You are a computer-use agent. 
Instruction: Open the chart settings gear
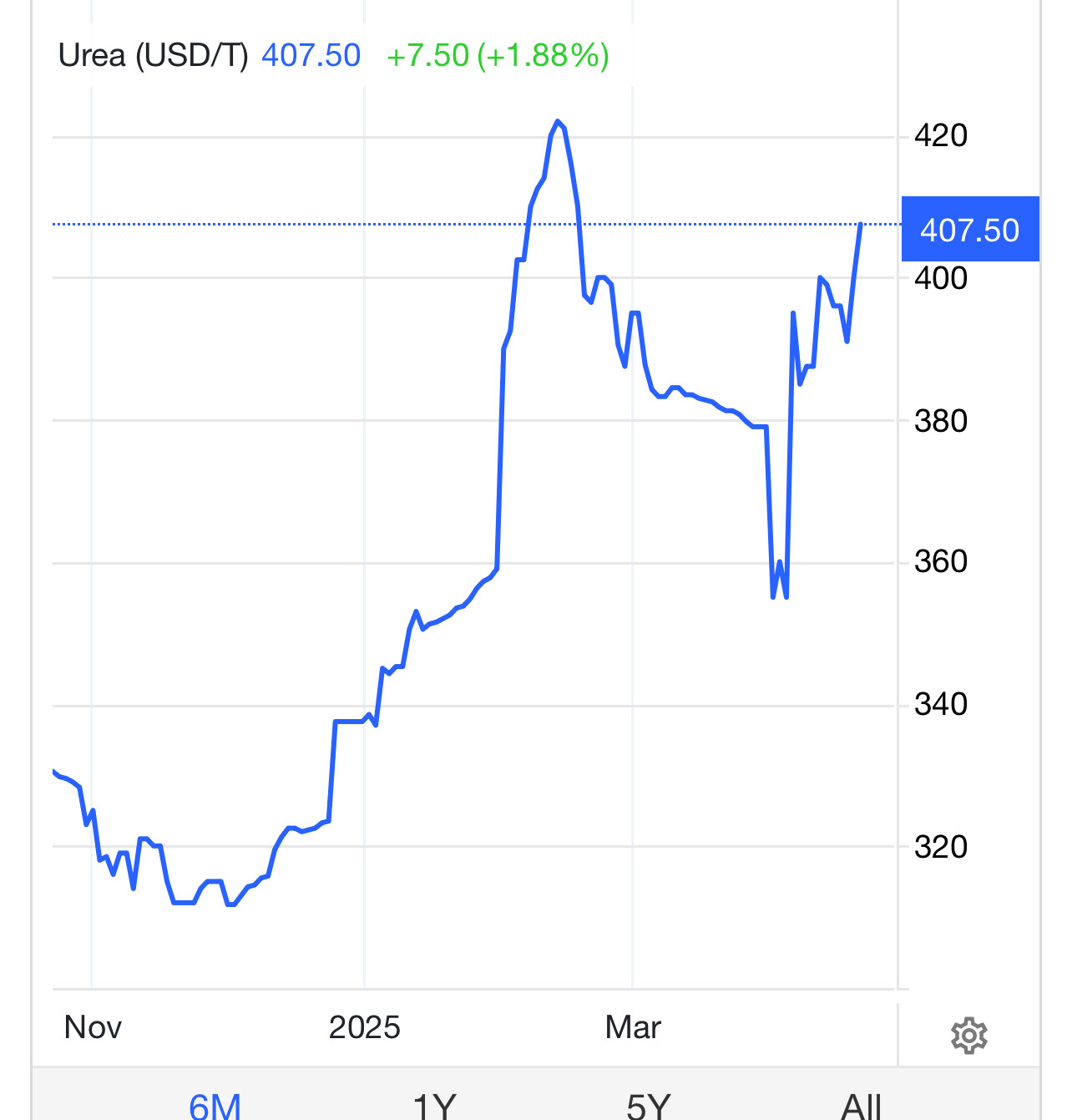tap(968, 1036)
